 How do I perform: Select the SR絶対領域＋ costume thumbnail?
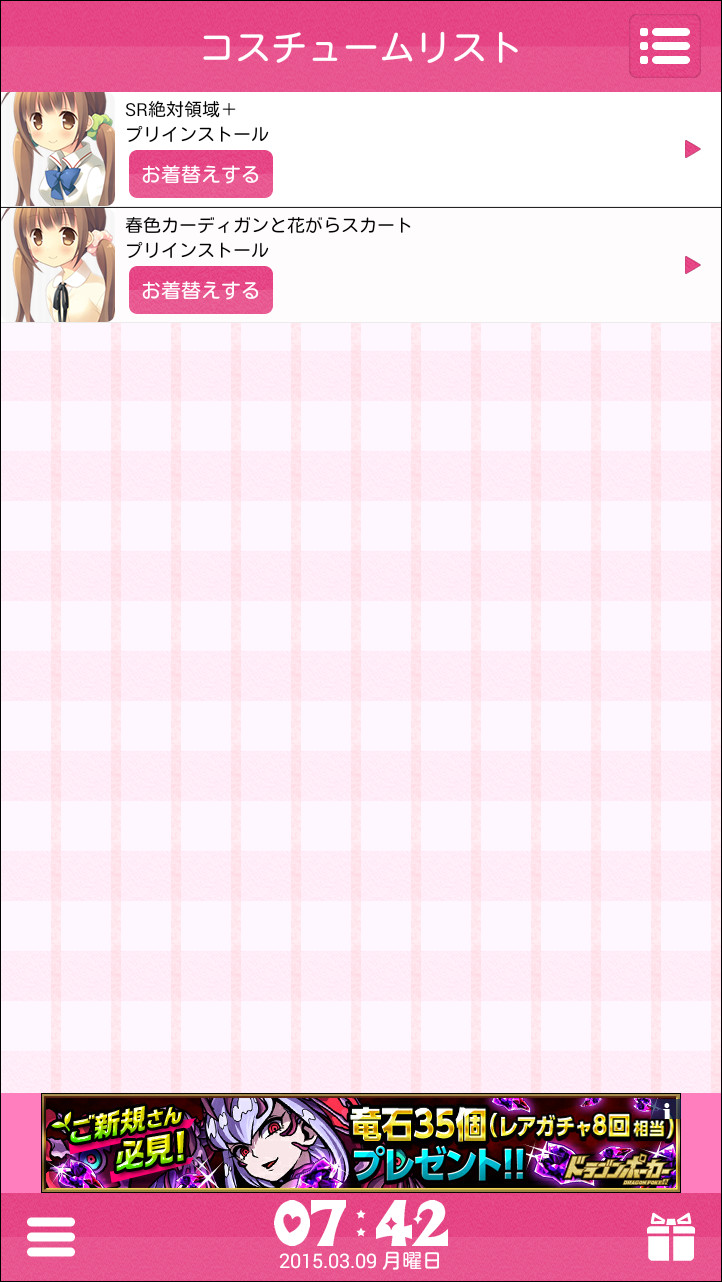58,148
